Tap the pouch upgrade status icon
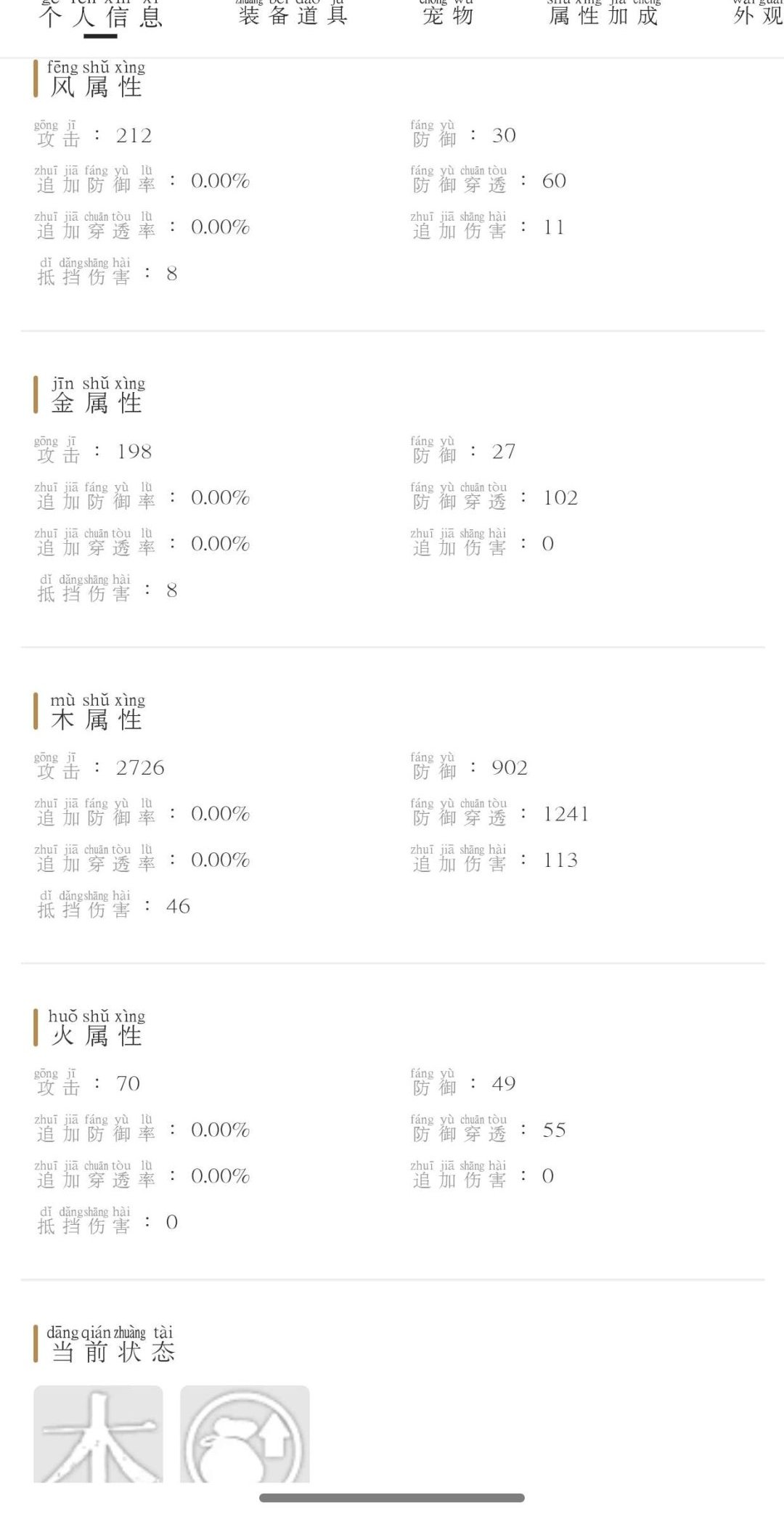Viewport: 784px width, 1516px height. pyautogui.click(x=245, y=1433)
